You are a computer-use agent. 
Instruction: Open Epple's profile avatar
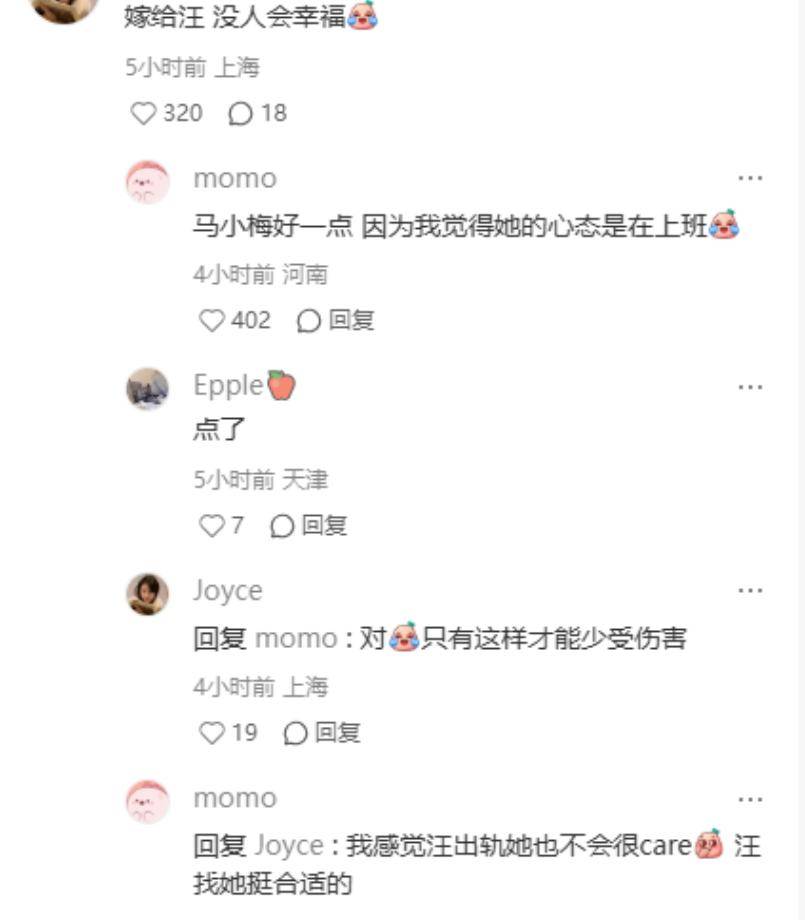(x=147, y=388)
